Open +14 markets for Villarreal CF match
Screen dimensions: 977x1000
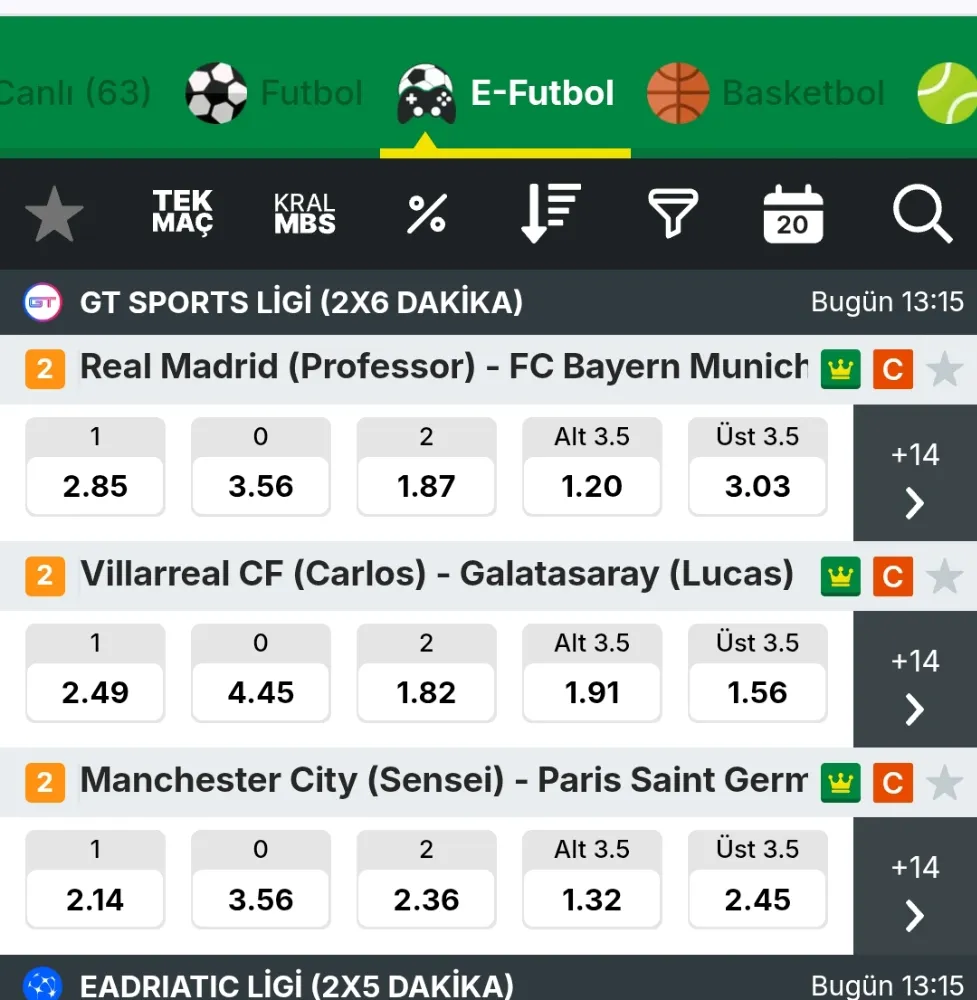(x=914, y=680)
